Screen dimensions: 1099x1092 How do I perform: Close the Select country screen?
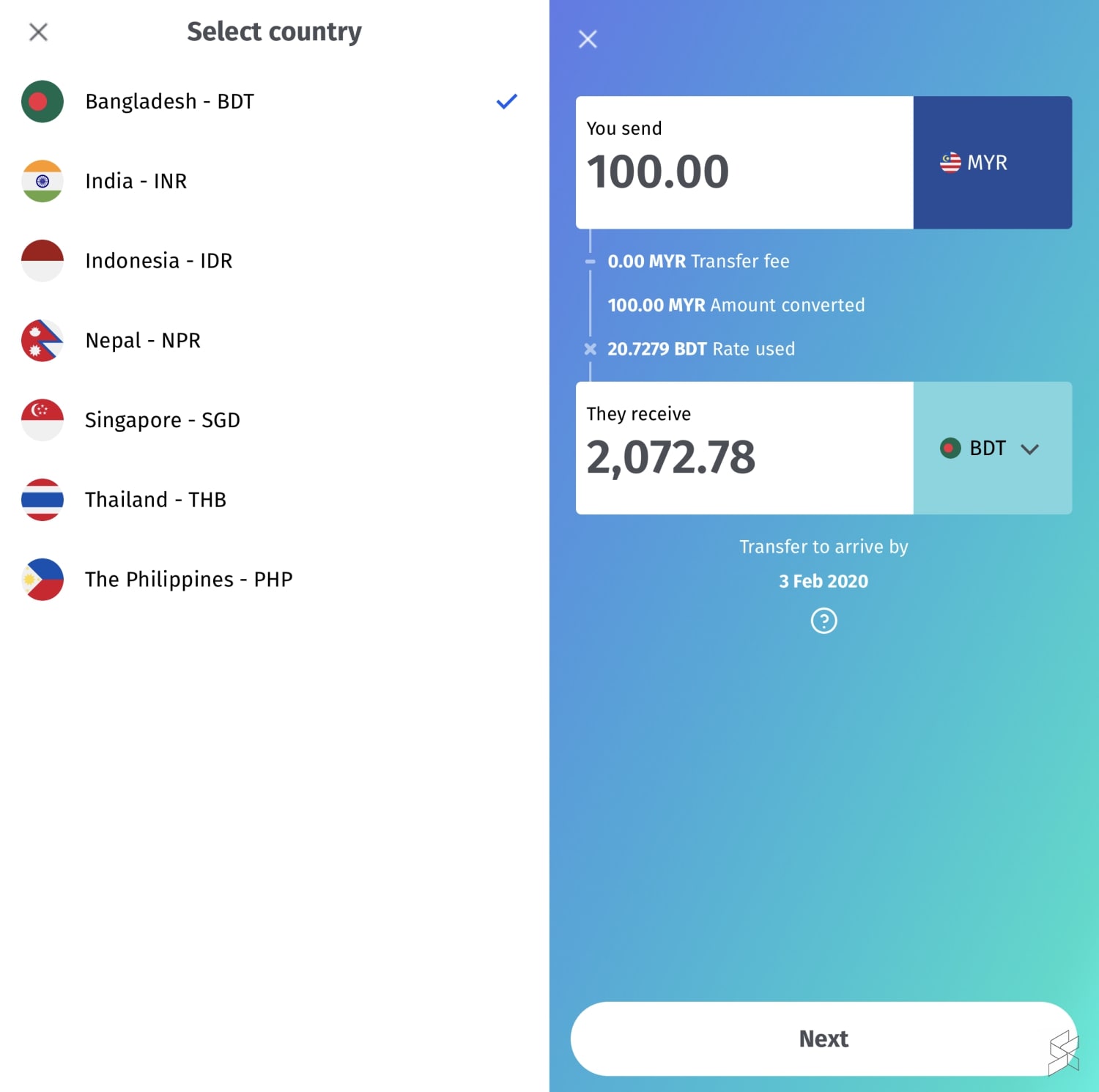pos(38,32)
